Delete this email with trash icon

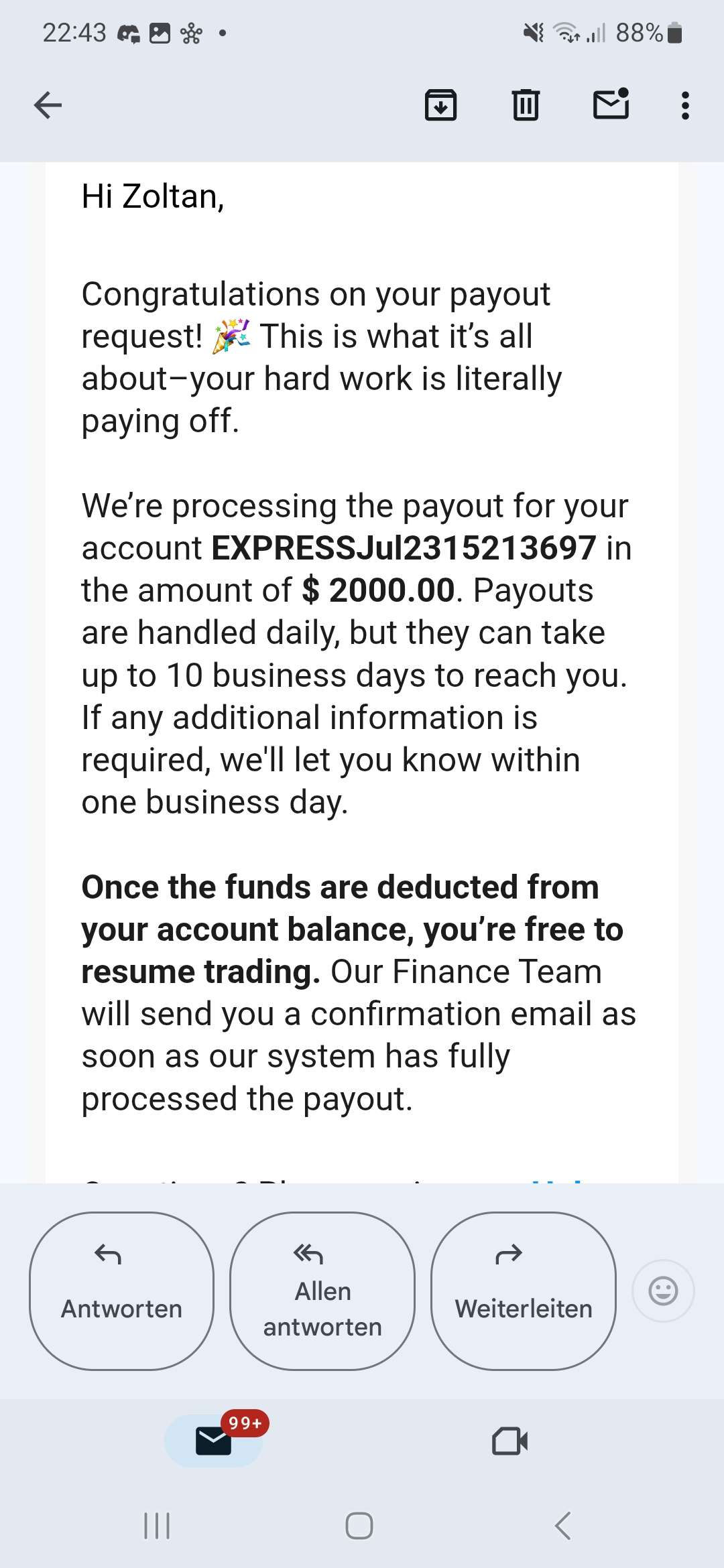coord(526,105)
